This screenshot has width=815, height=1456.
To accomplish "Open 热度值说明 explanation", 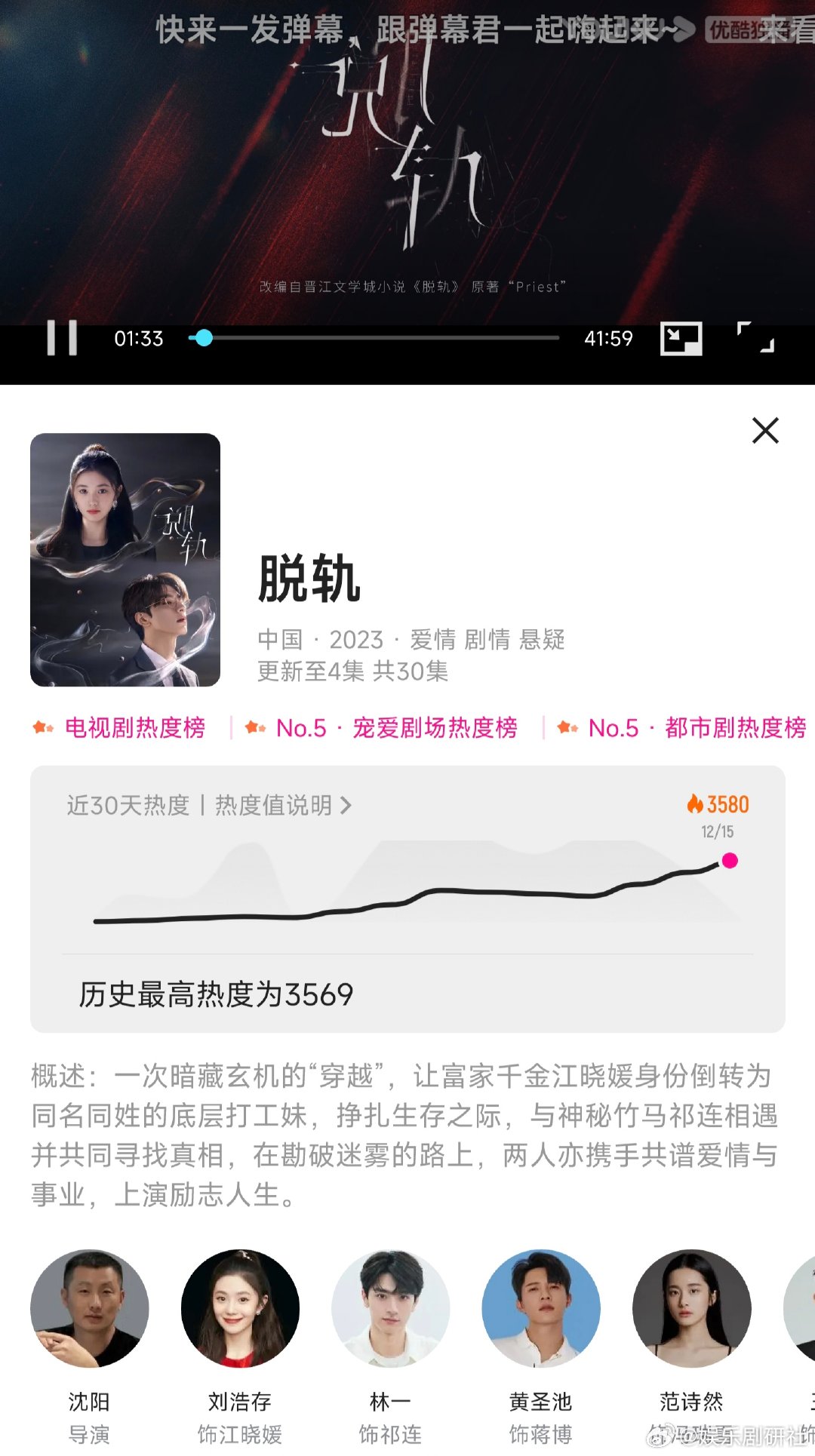I will point(282,806).
